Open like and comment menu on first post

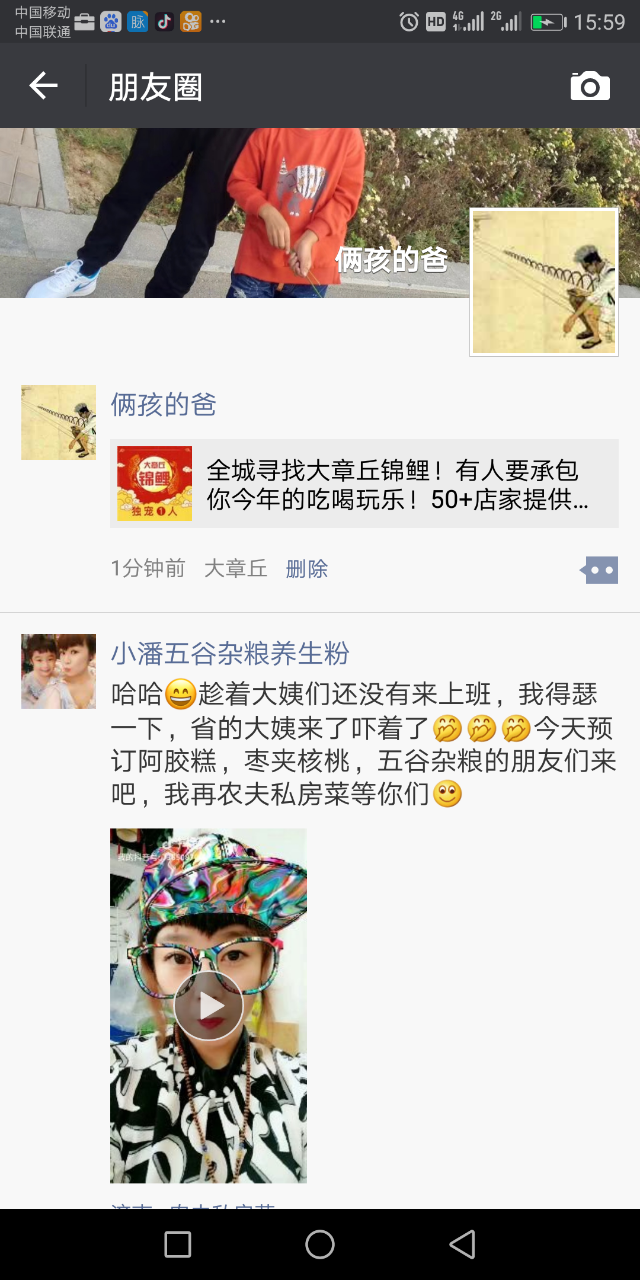tap(600, 570)
